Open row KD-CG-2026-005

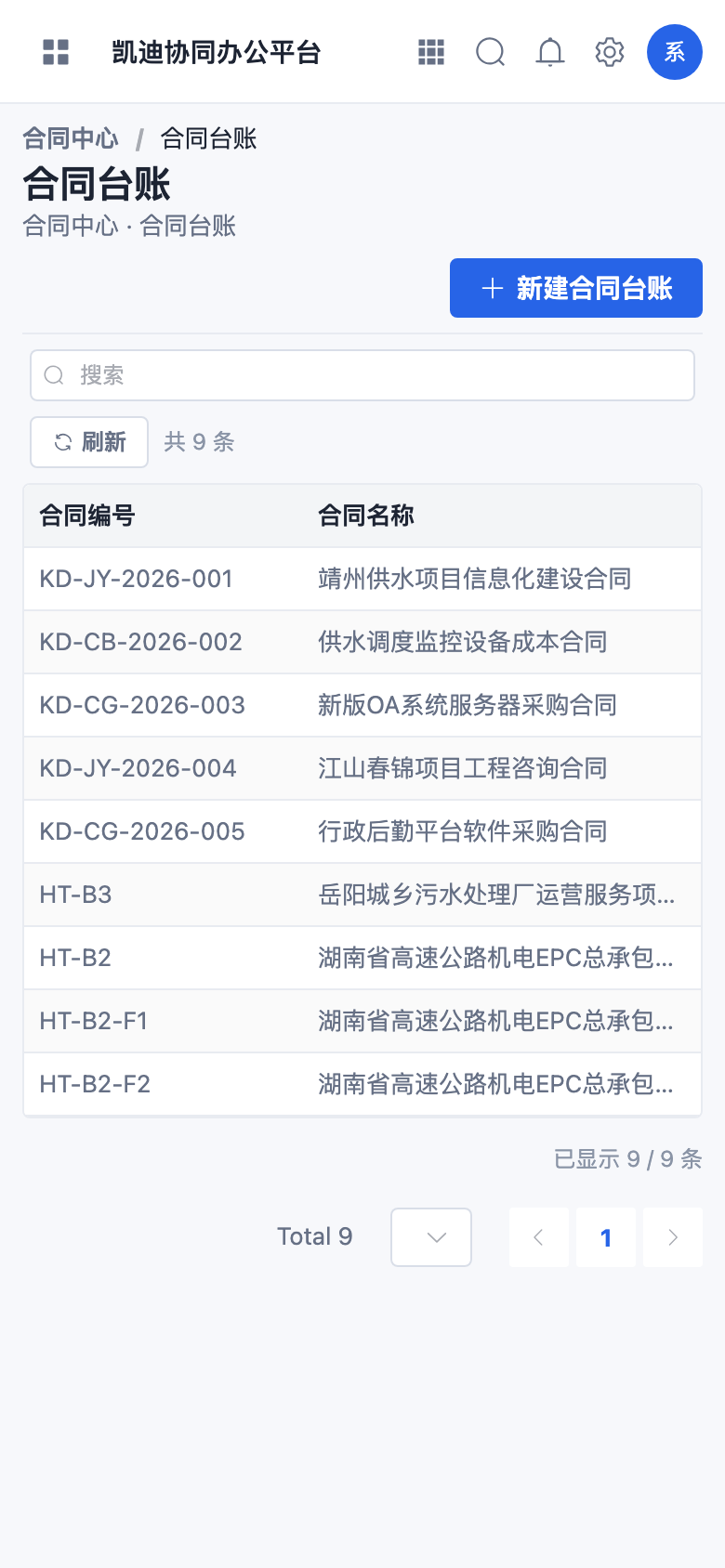[x=362, y=831]
